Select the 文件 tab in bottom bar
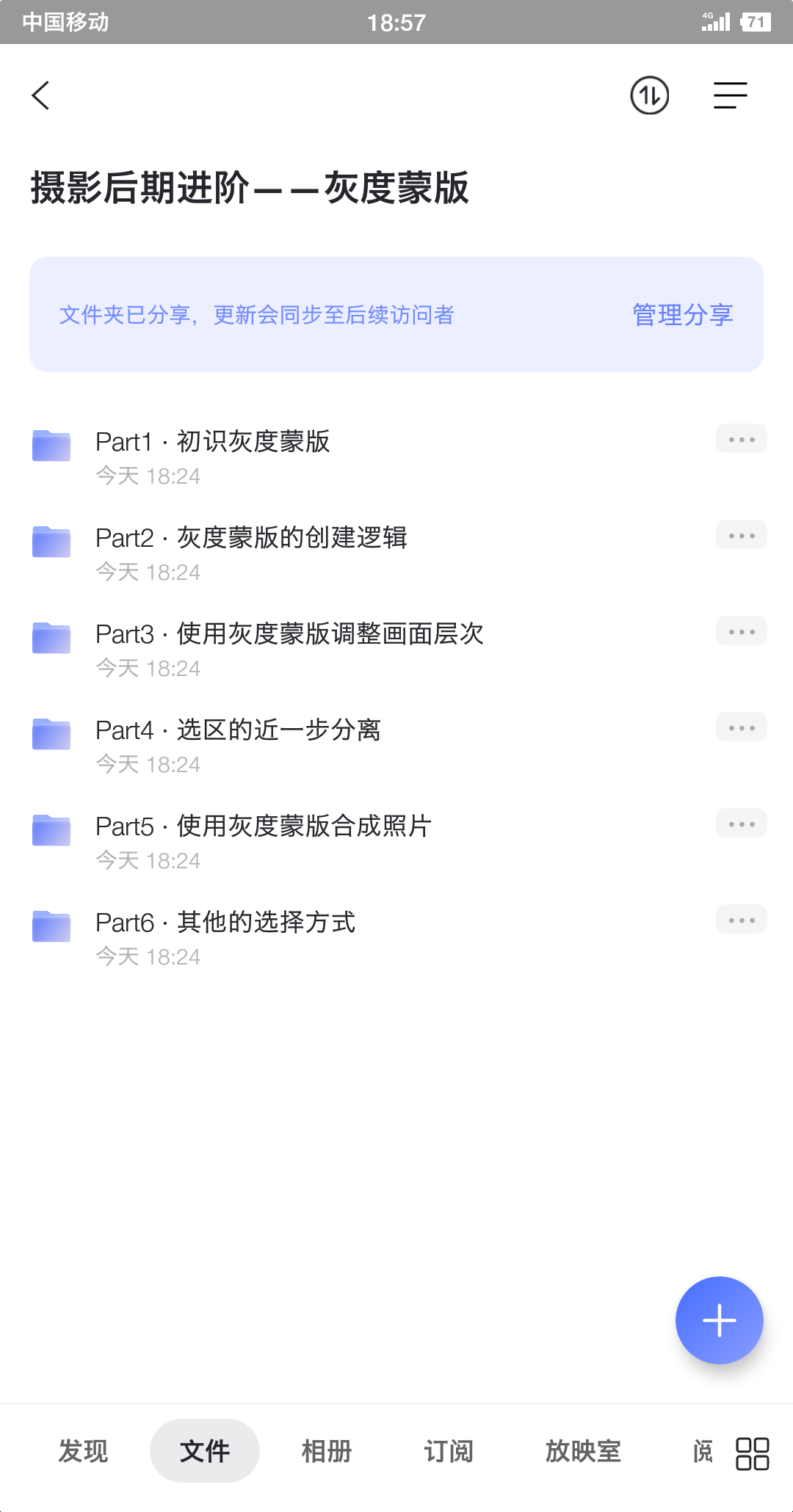Image resolution: width=793 pixels, height=1512 pixels. [205, 1451]
